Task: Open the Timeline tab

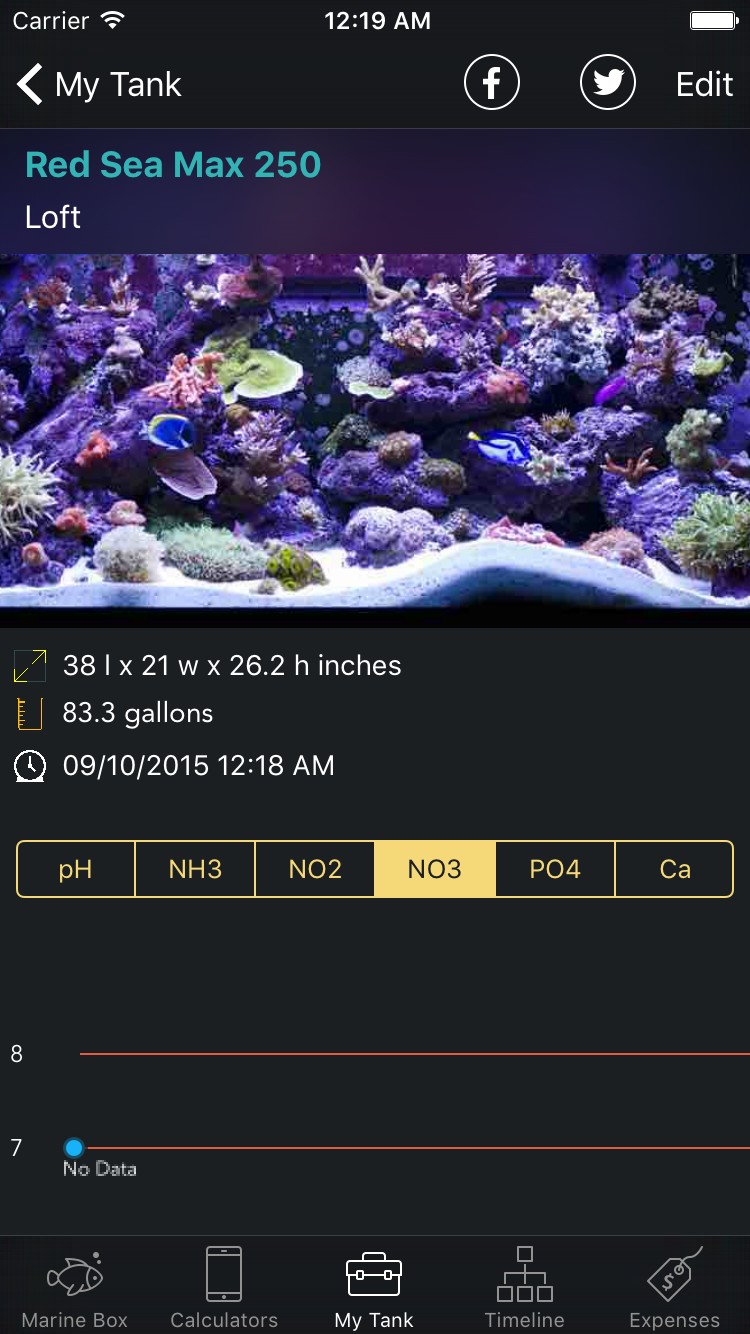Action: pos(525,1287)
